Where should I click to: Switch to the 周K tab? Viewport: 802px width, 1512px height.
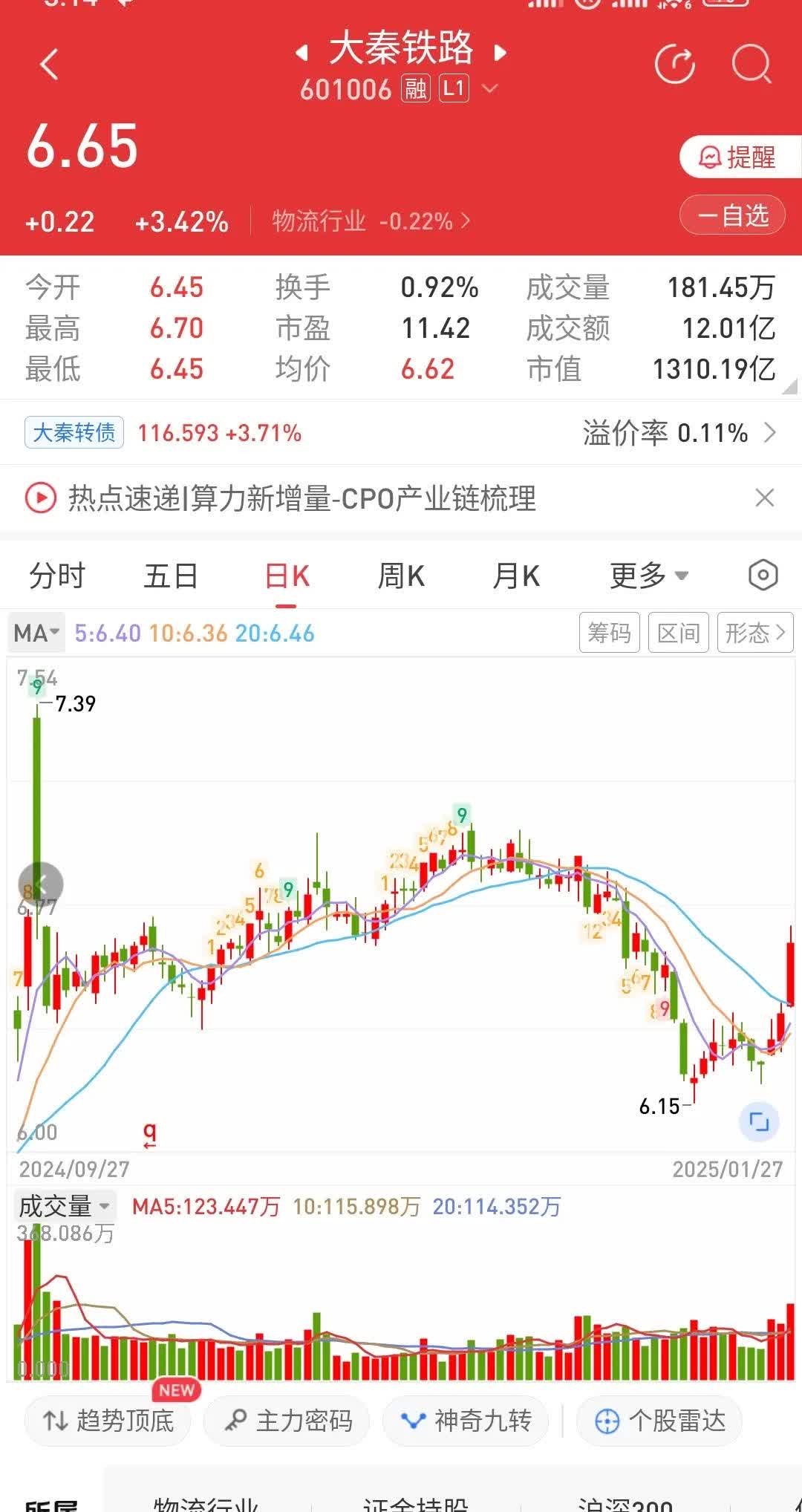400,576
